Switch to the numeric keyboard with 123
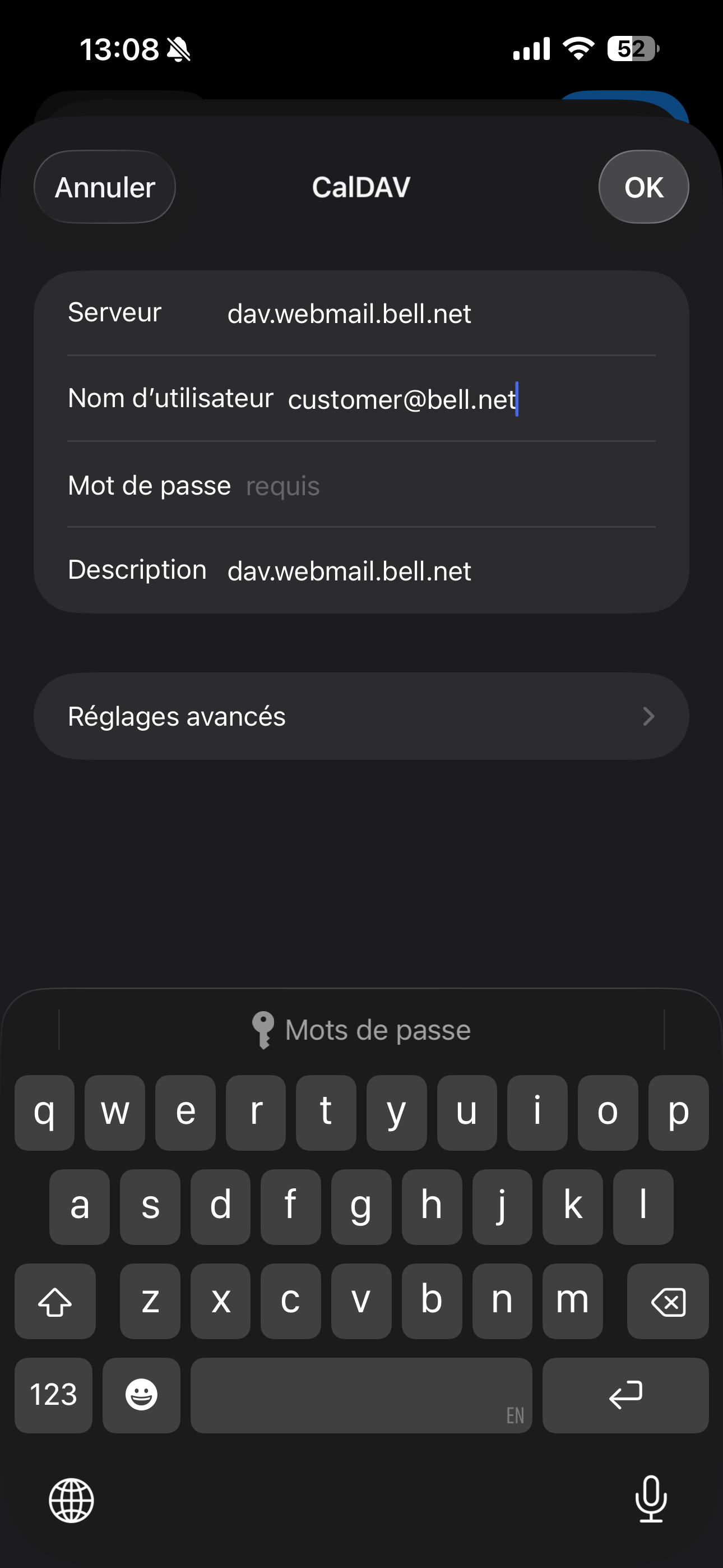 point(53,1396)
